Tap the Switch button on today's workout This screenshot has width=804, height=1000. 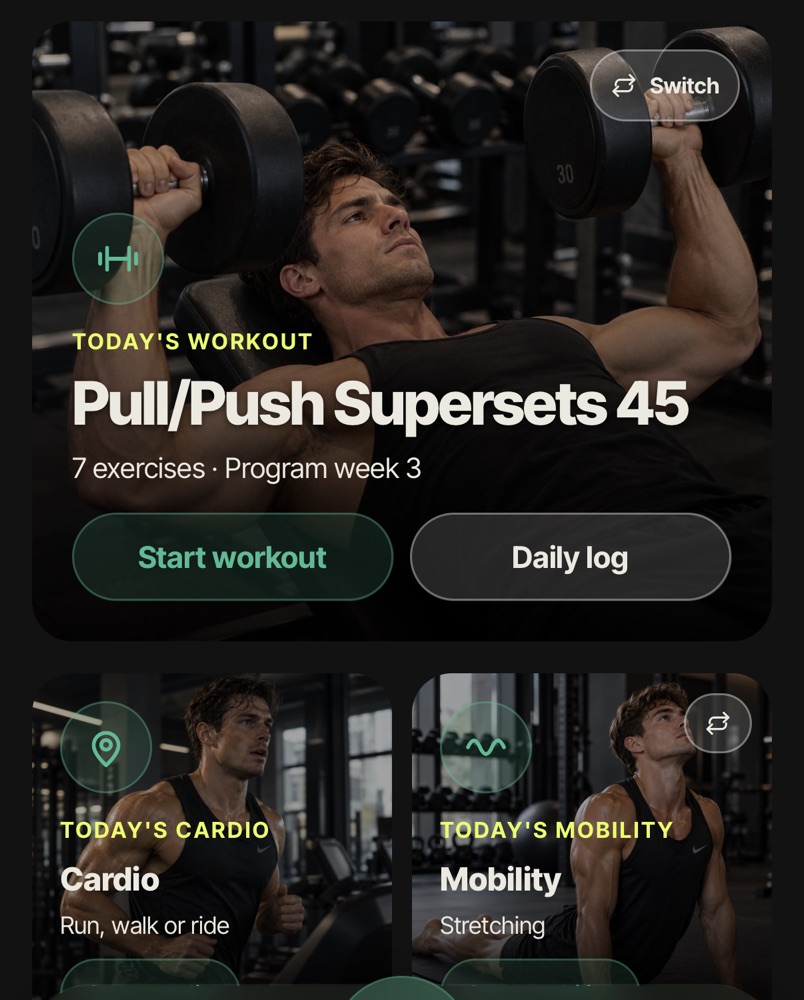[x=664, y=85]
